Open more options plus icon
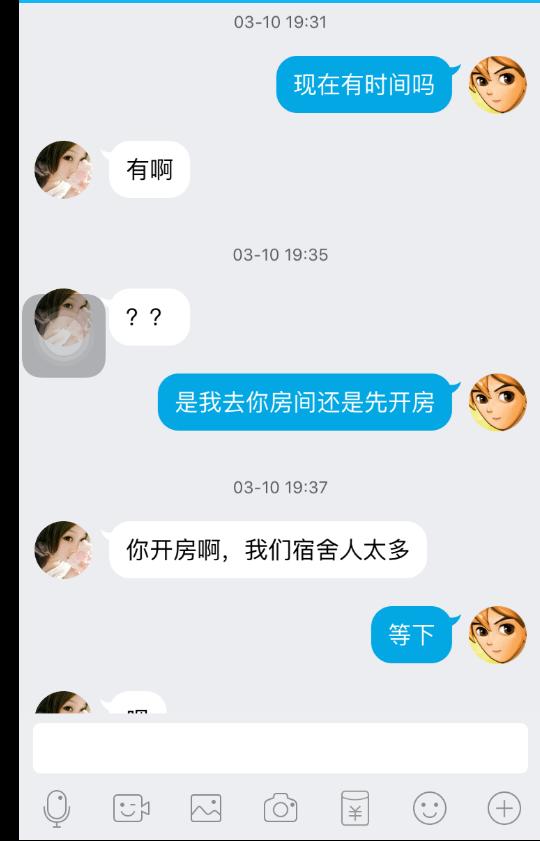The width and height of the screenshot is (540, 841). (504, 808)
